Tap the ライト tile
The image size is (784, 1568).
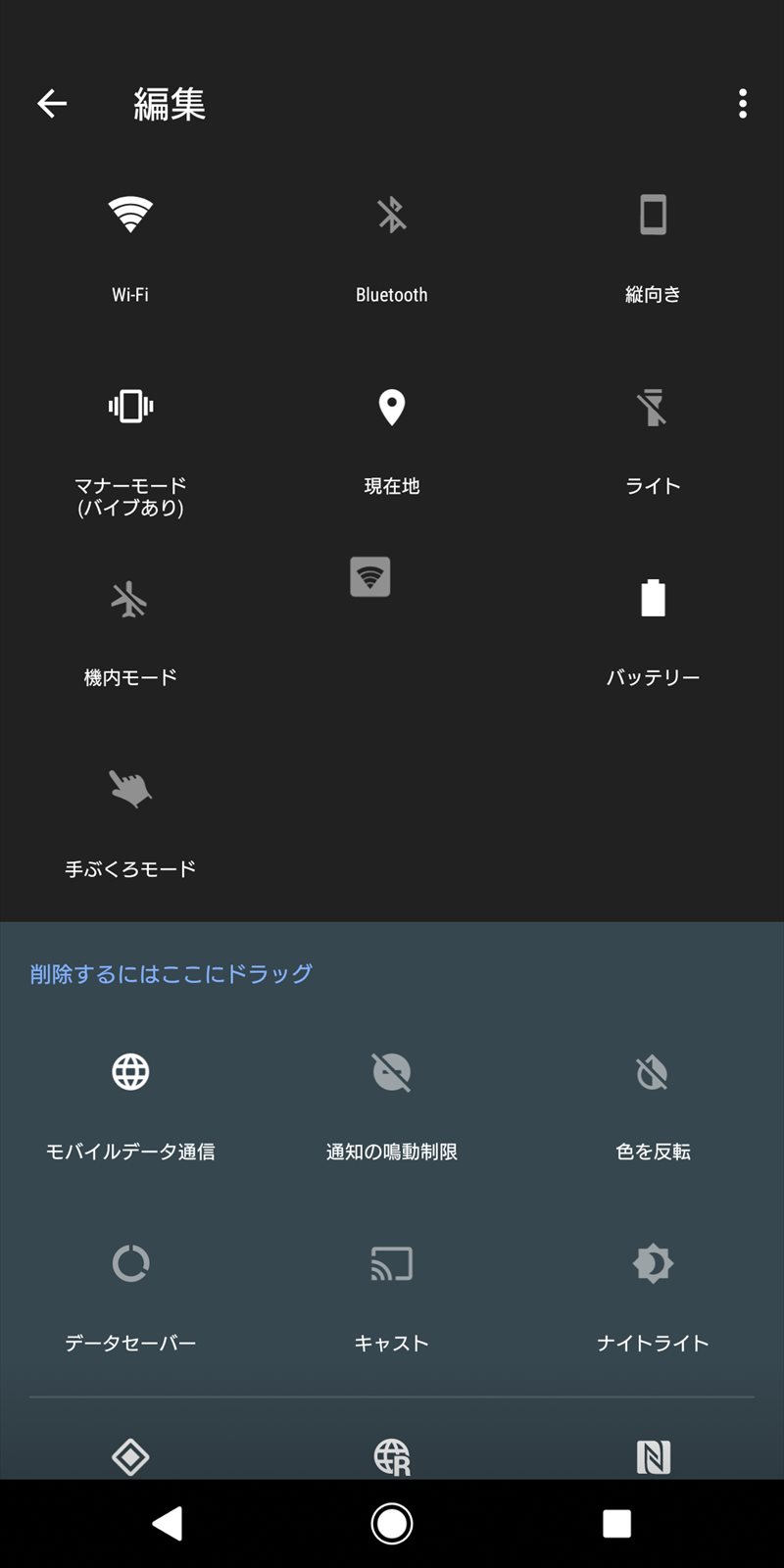point(653,441)
